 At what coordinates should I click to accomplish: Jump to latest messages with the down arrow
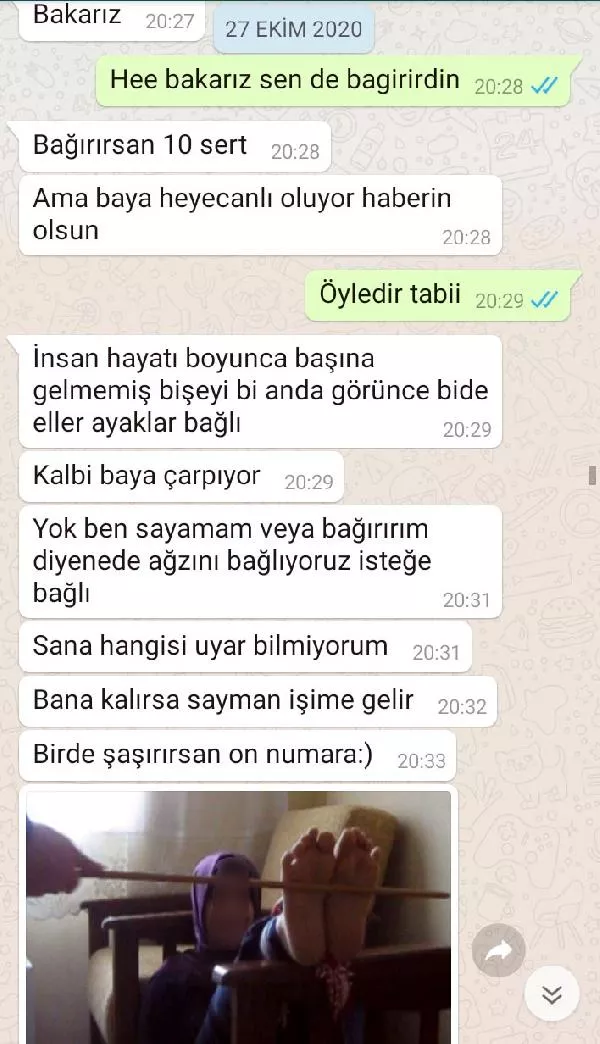(551, 995)
